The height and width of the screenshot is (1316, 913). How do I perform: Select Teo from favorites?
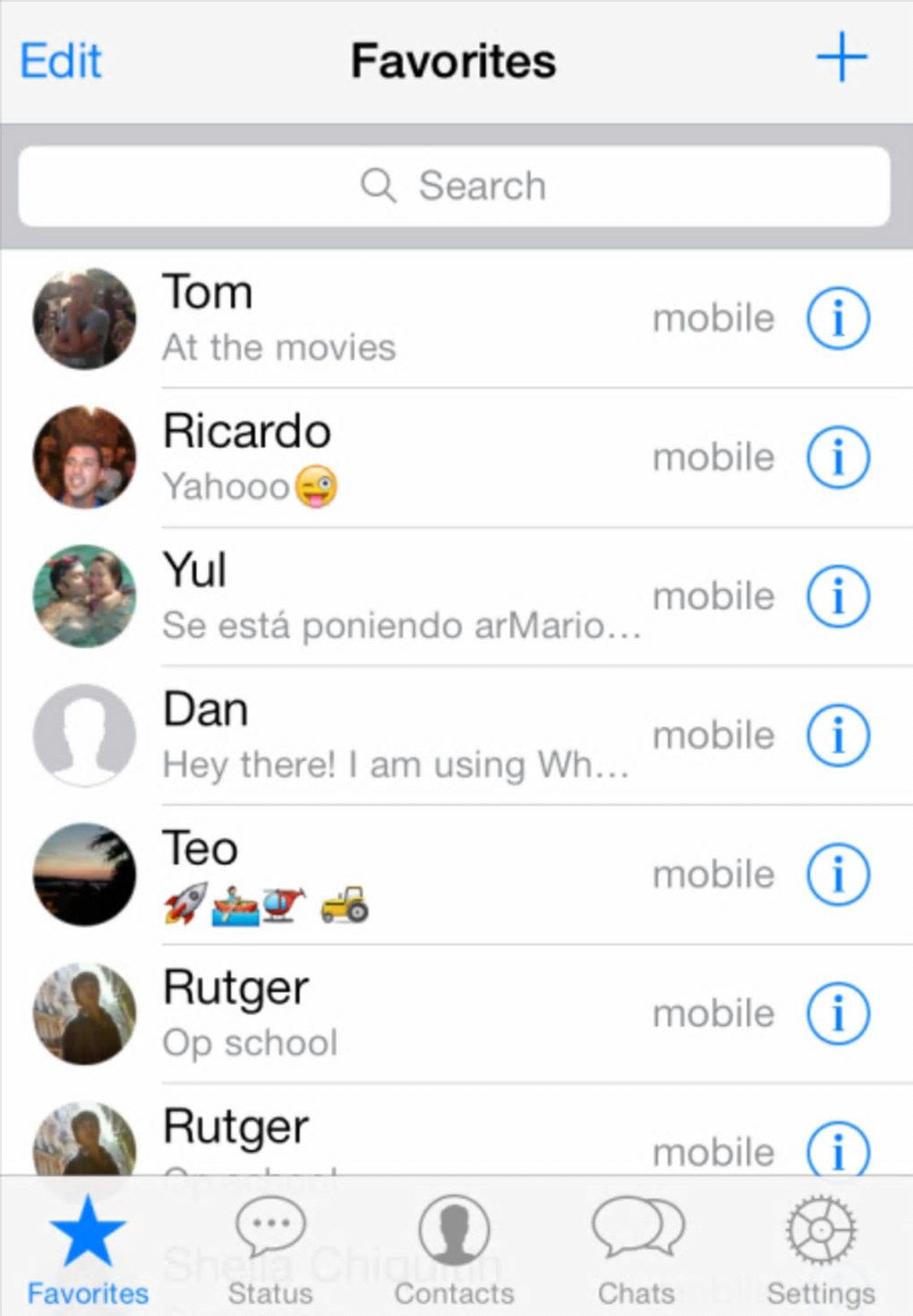click(394, 874)
